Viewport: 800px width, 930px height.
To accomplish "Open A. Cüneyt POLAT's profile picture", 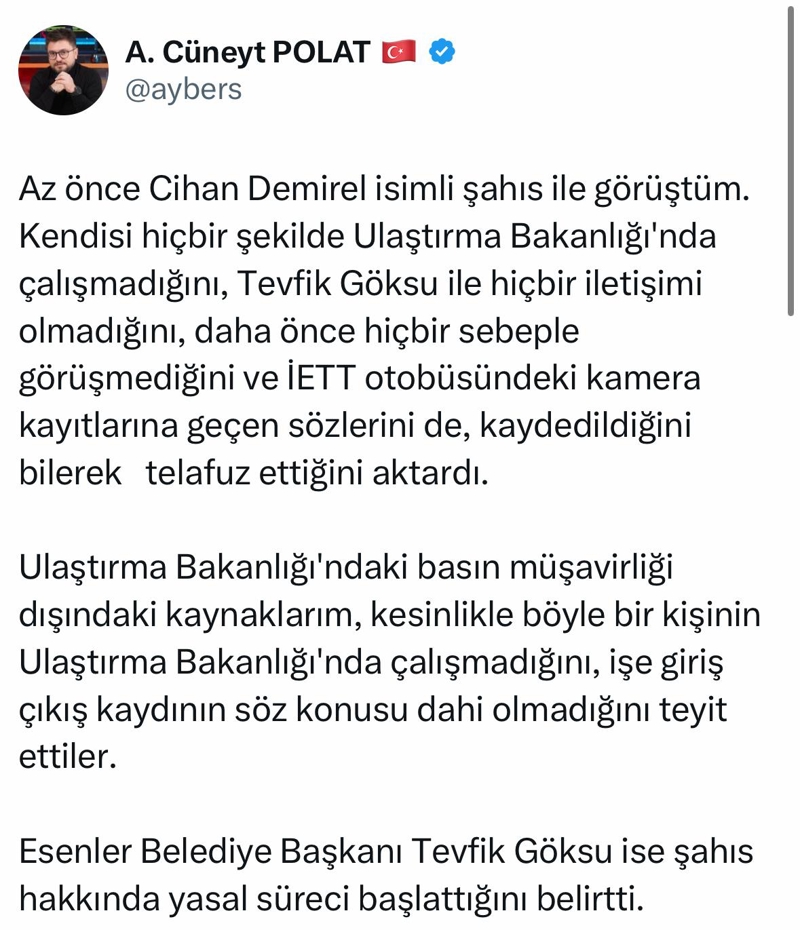I will click(63, 71).
